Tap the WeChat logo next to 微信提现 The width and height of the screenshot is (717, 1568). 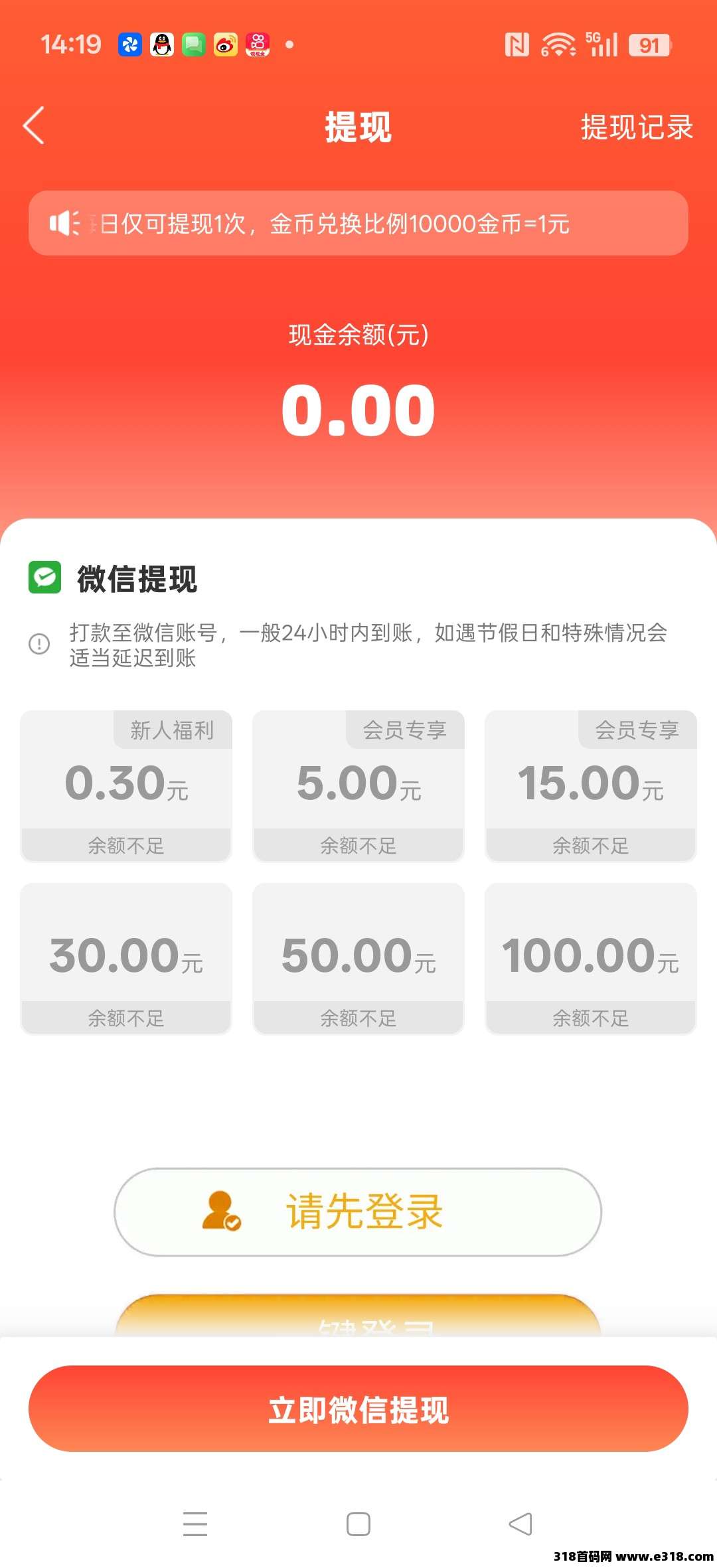(44, 578)
